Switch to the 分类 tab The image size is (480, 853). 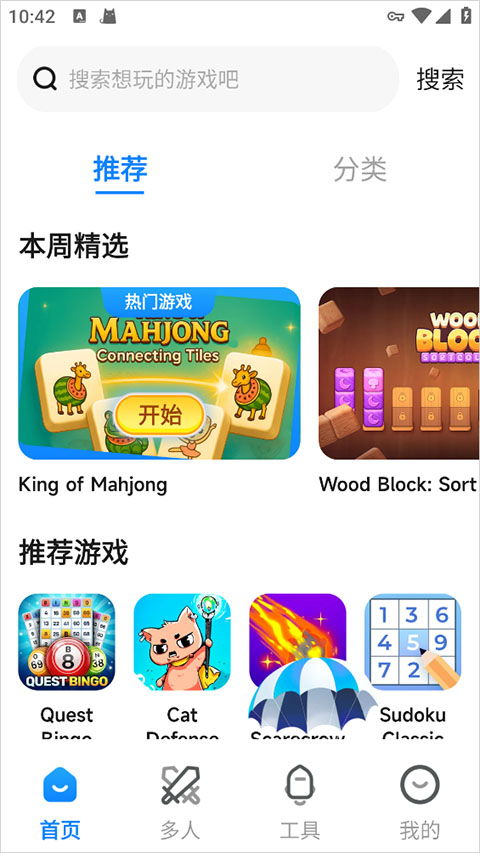(x=360, y=169)
